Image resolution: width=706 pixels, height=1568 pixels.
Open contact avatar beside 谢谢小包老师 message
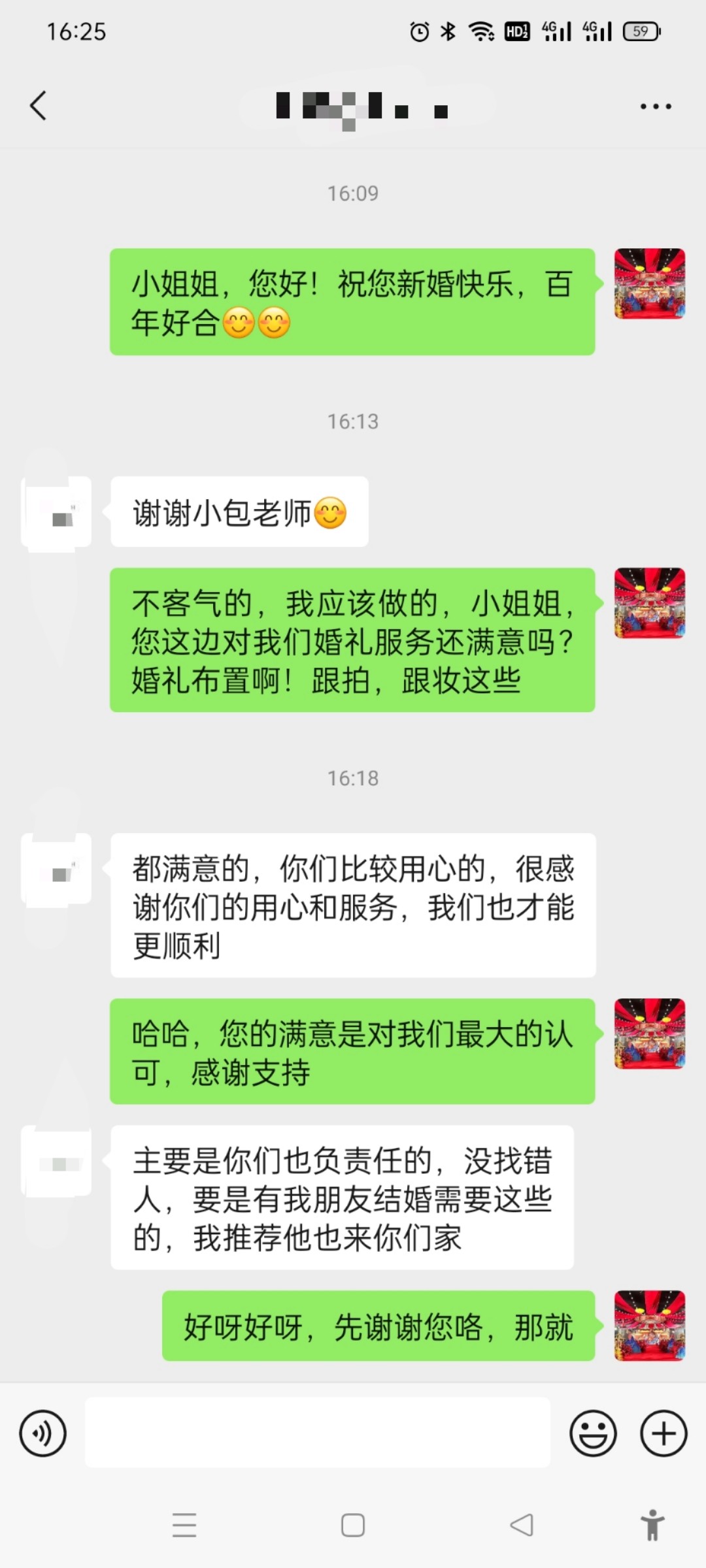pos(56,512)
